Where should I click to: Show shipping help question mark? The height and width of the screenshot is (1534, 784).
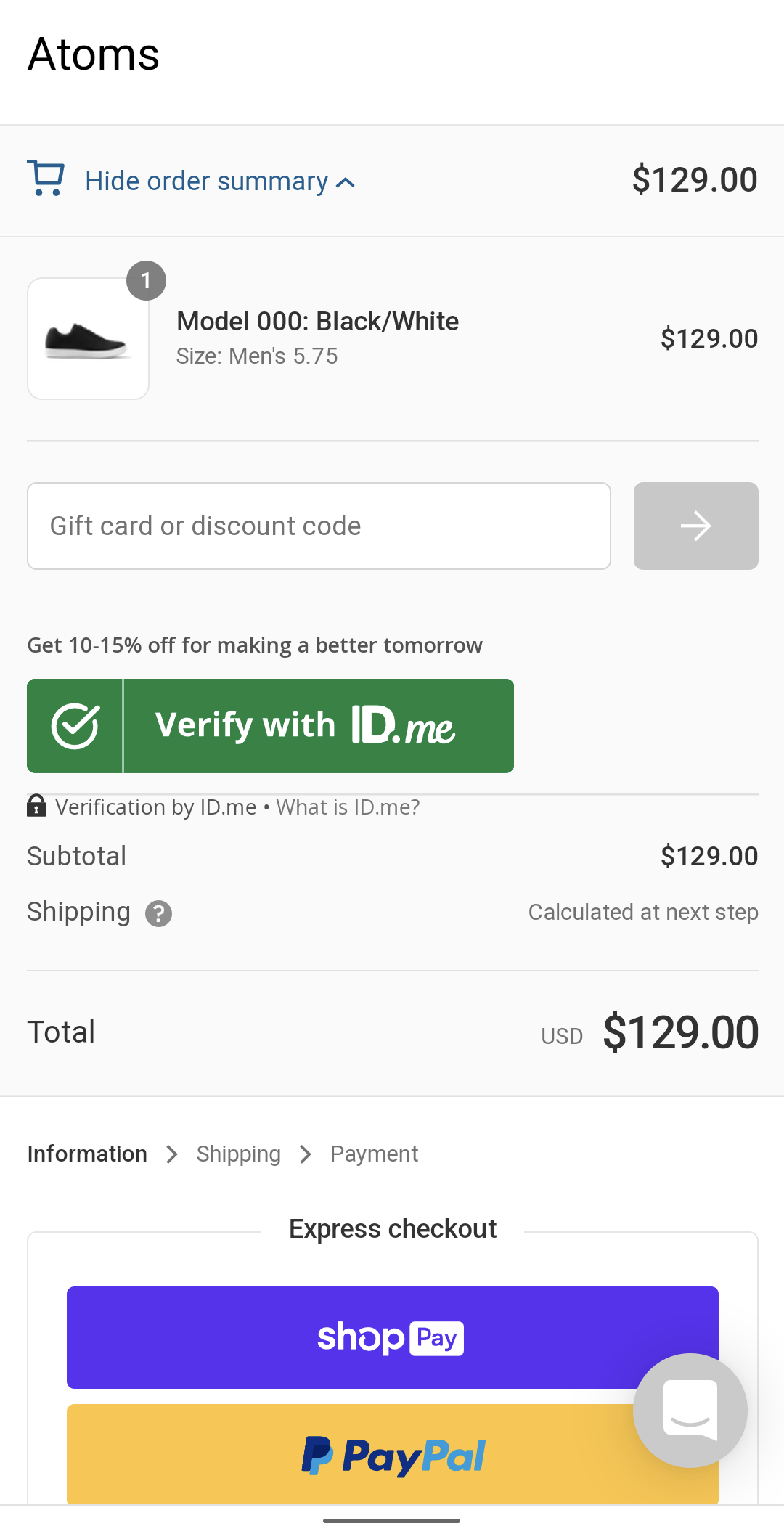point(158,913)
